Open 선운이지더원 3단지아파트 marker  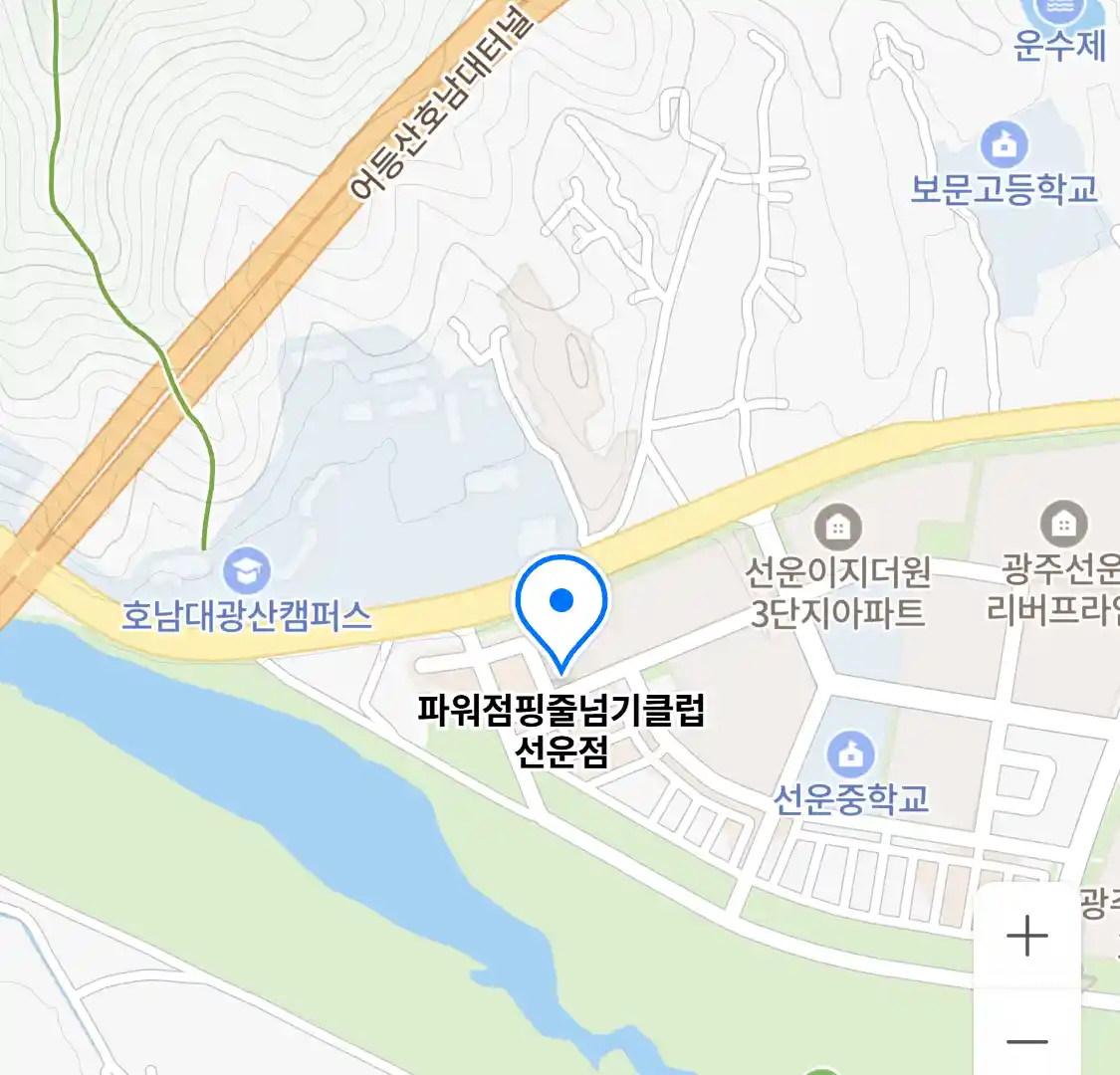click(838, 528)
